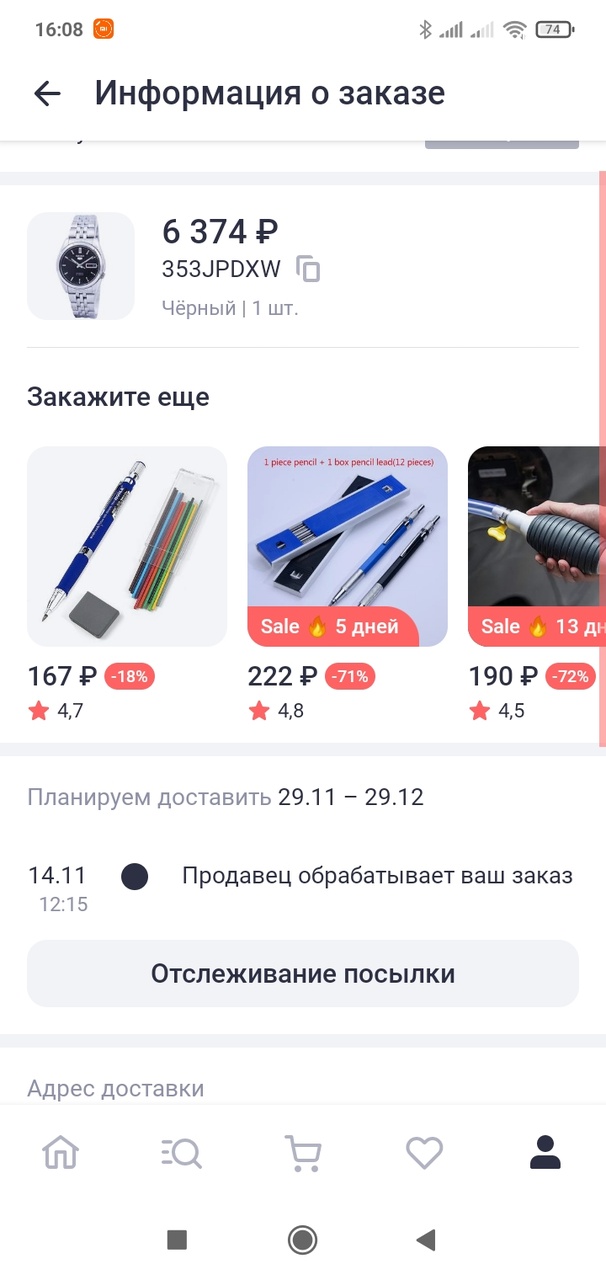606x1280 pixels.
Task: Tap the system home button
Action: point(302,1240)
